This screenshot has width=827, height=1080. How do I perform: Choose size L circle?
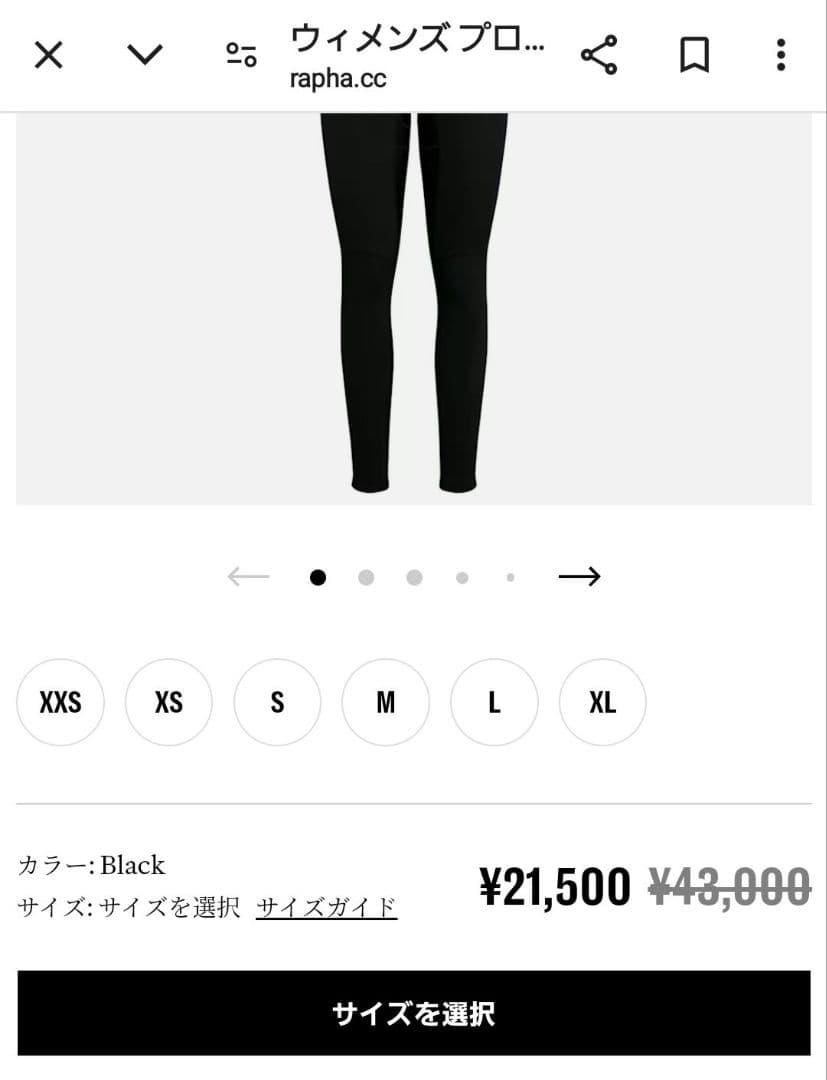pos(493,702)
